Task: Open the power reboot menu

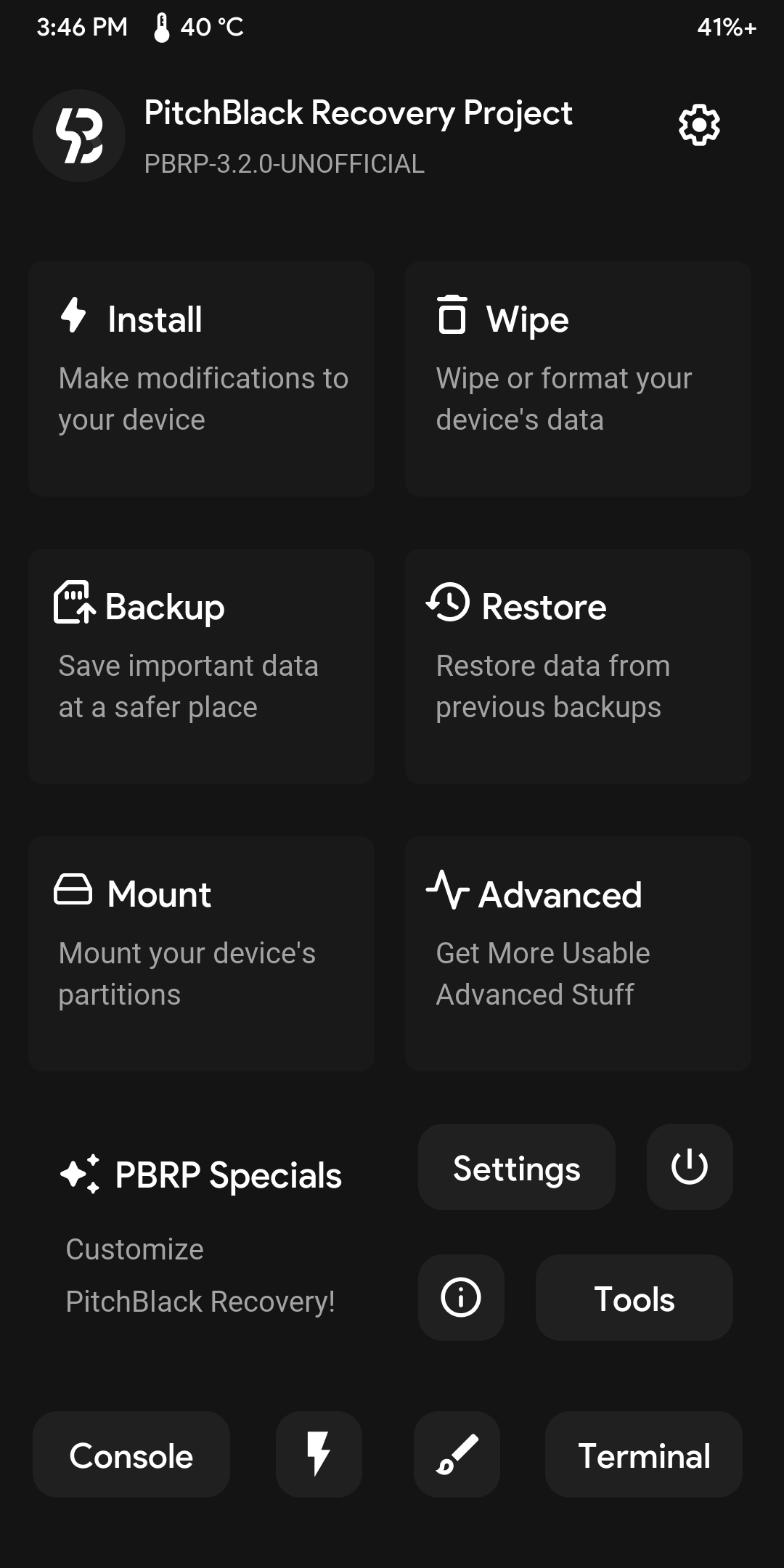Action: 689,1167
